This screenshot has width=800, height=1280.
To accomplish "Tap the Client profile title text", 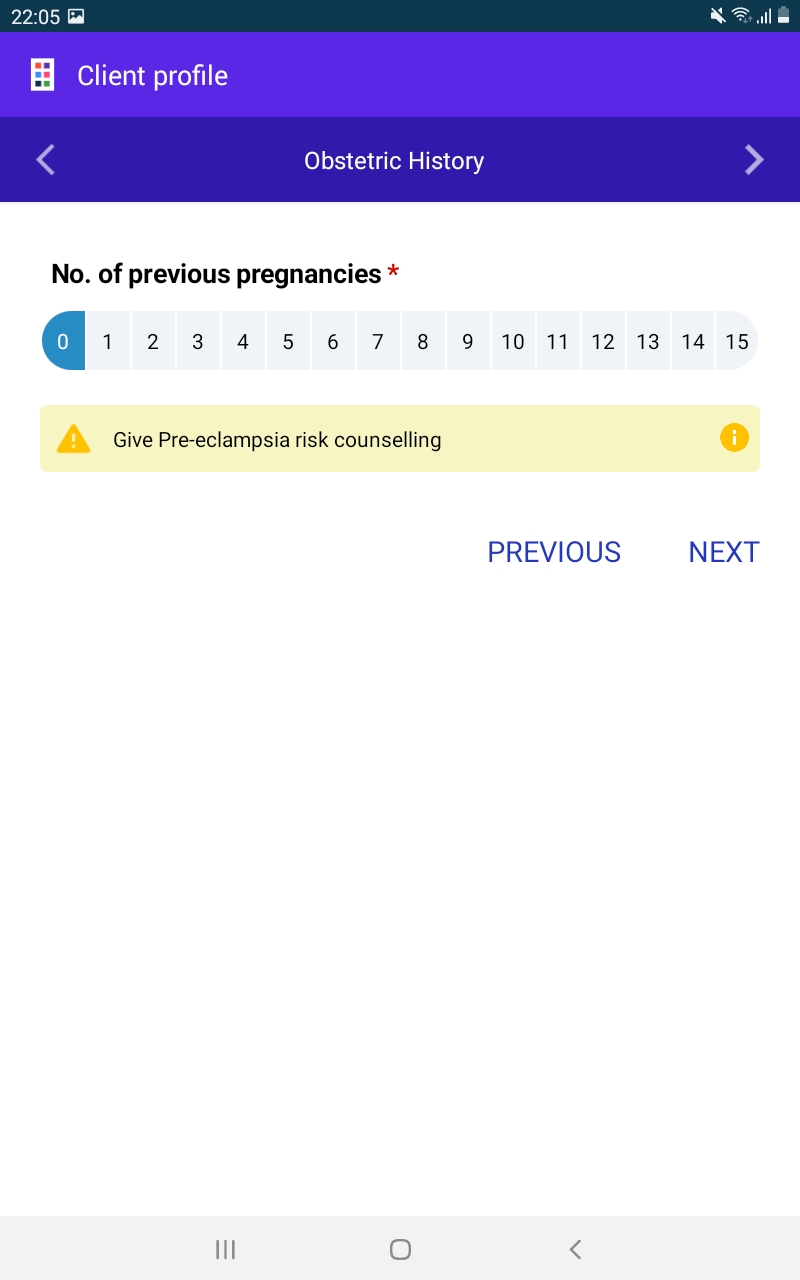I will click(x=152, y=75).
